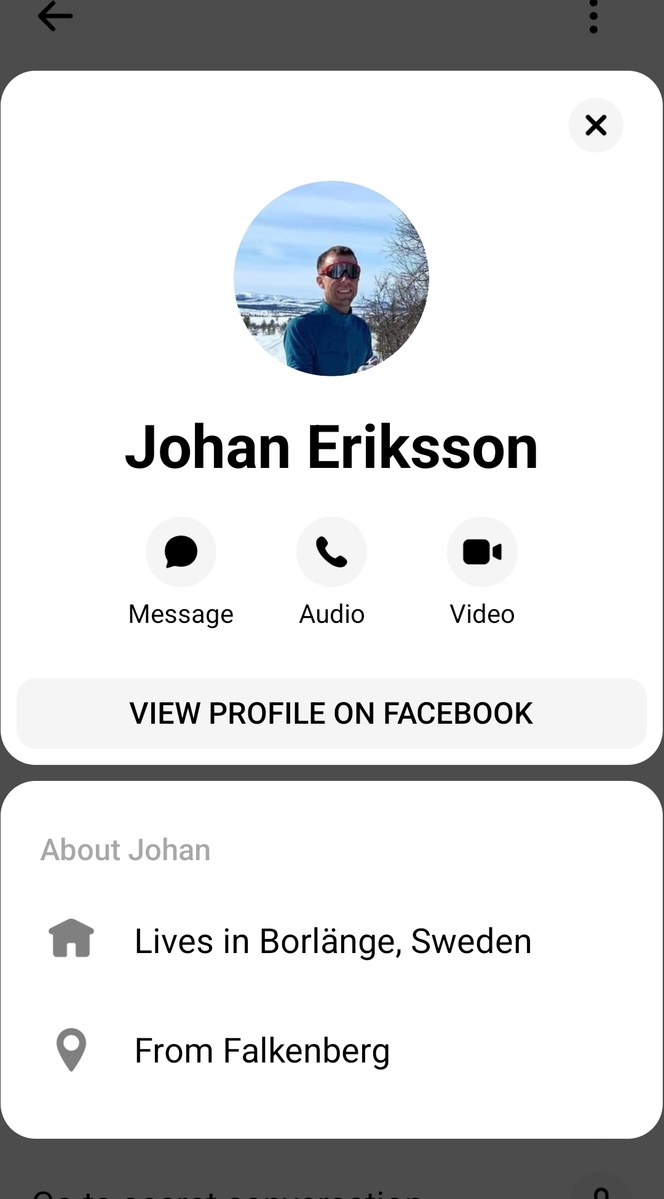Screen dimensions: 664x1199
Task: Open Johan Eriksson's profile picture
Action: pos(331,278)
